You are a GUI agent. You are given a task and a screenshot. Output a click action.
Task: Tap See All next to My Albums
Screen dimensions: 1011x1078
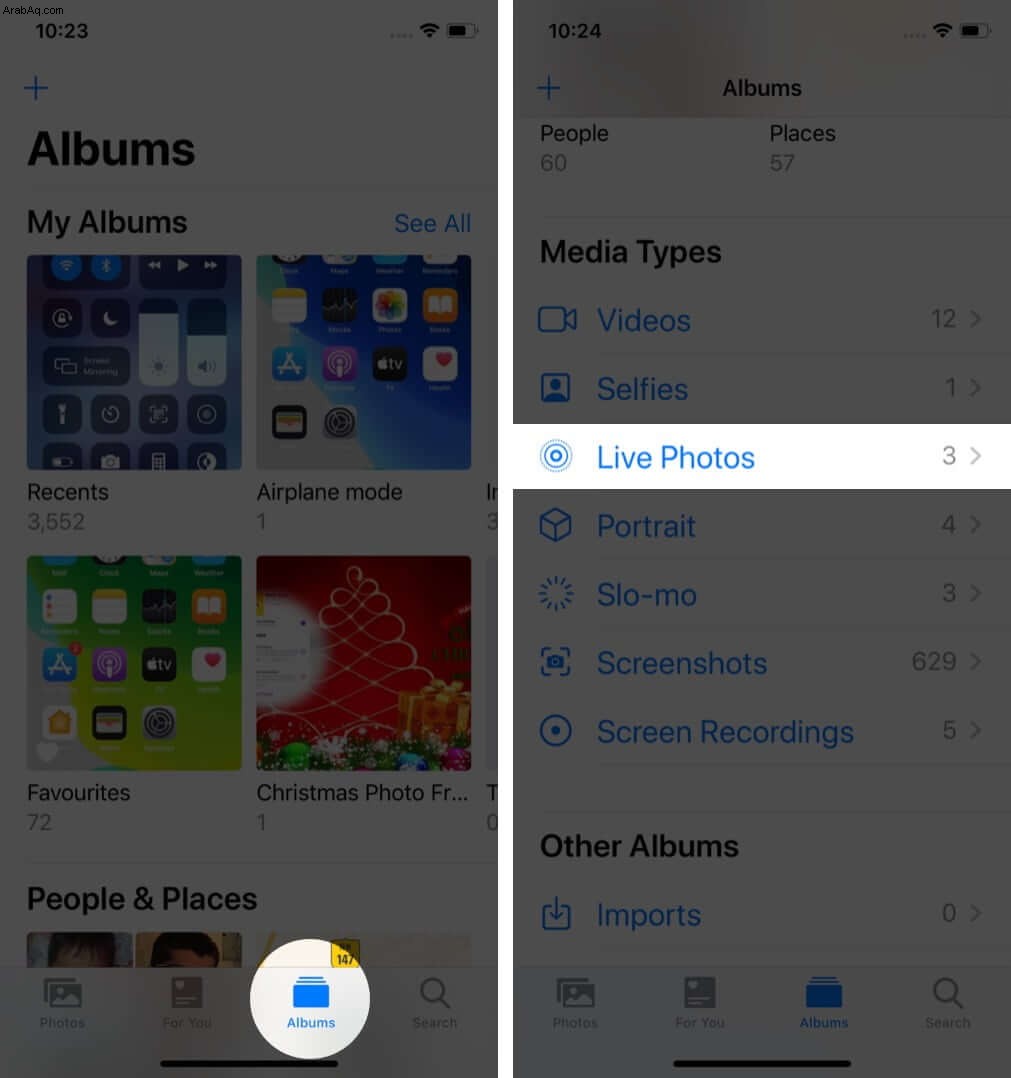(x=431, y=223)
